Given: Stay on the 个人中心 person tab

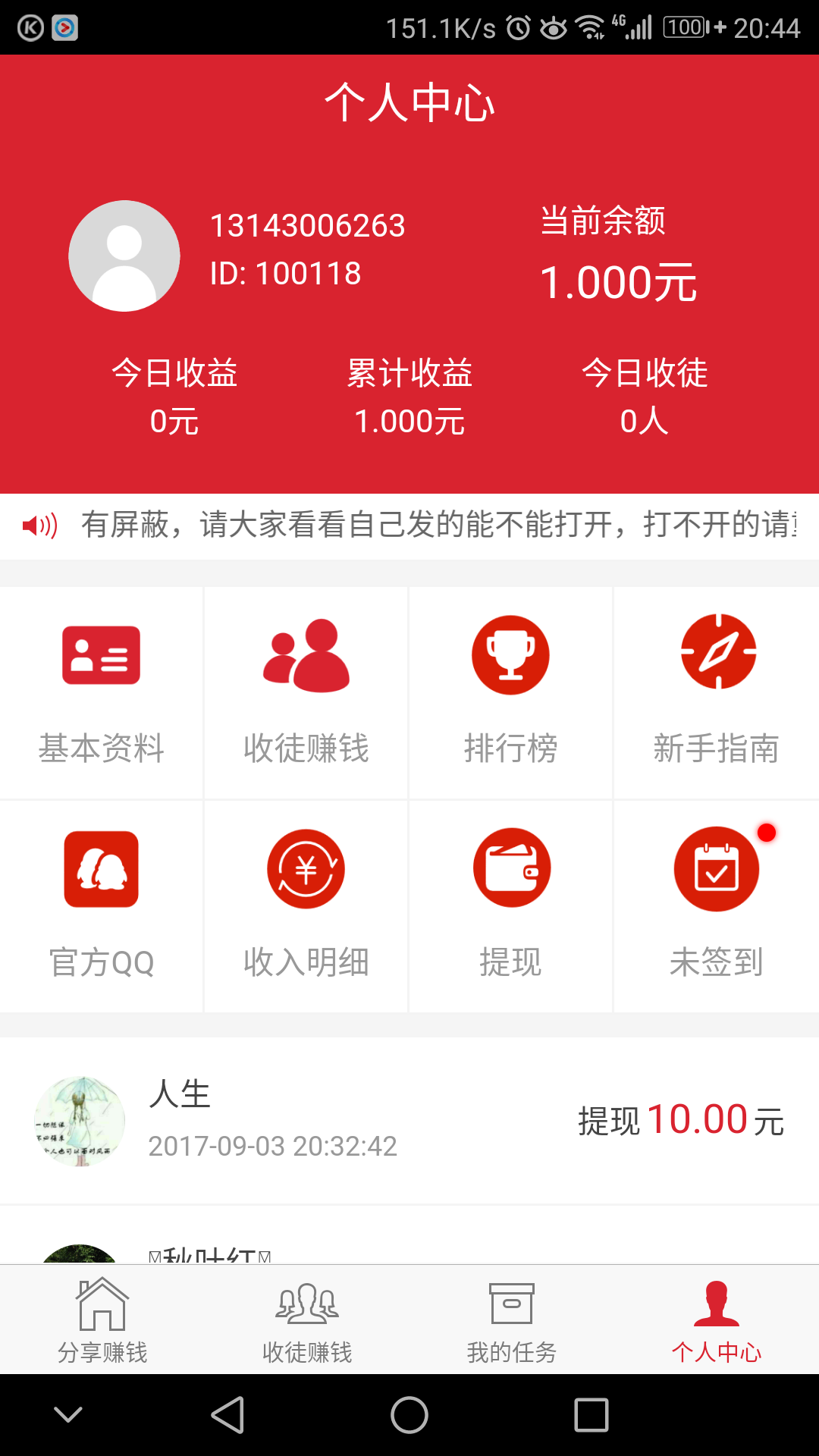Looking at the screenshot, I should point(717,1319).
